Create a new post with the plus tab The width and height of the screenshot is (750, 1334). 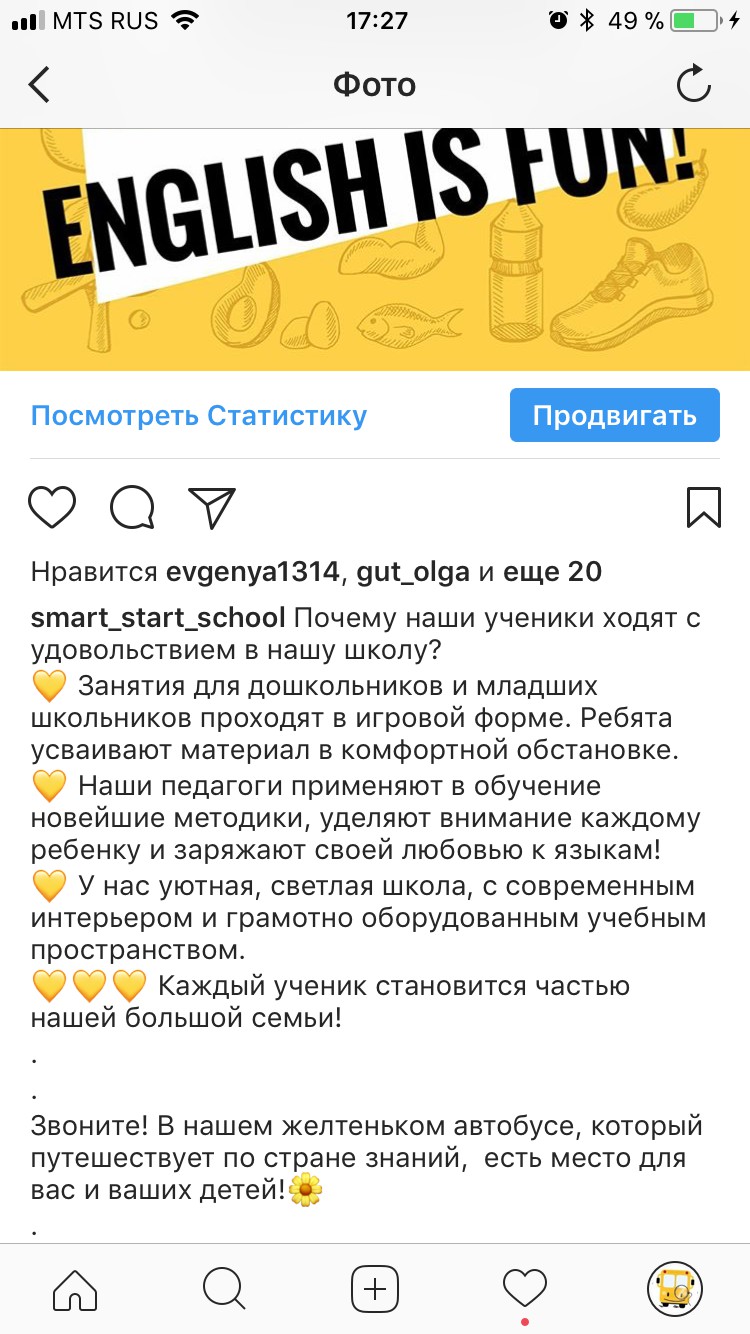[x=375, y=1288]
